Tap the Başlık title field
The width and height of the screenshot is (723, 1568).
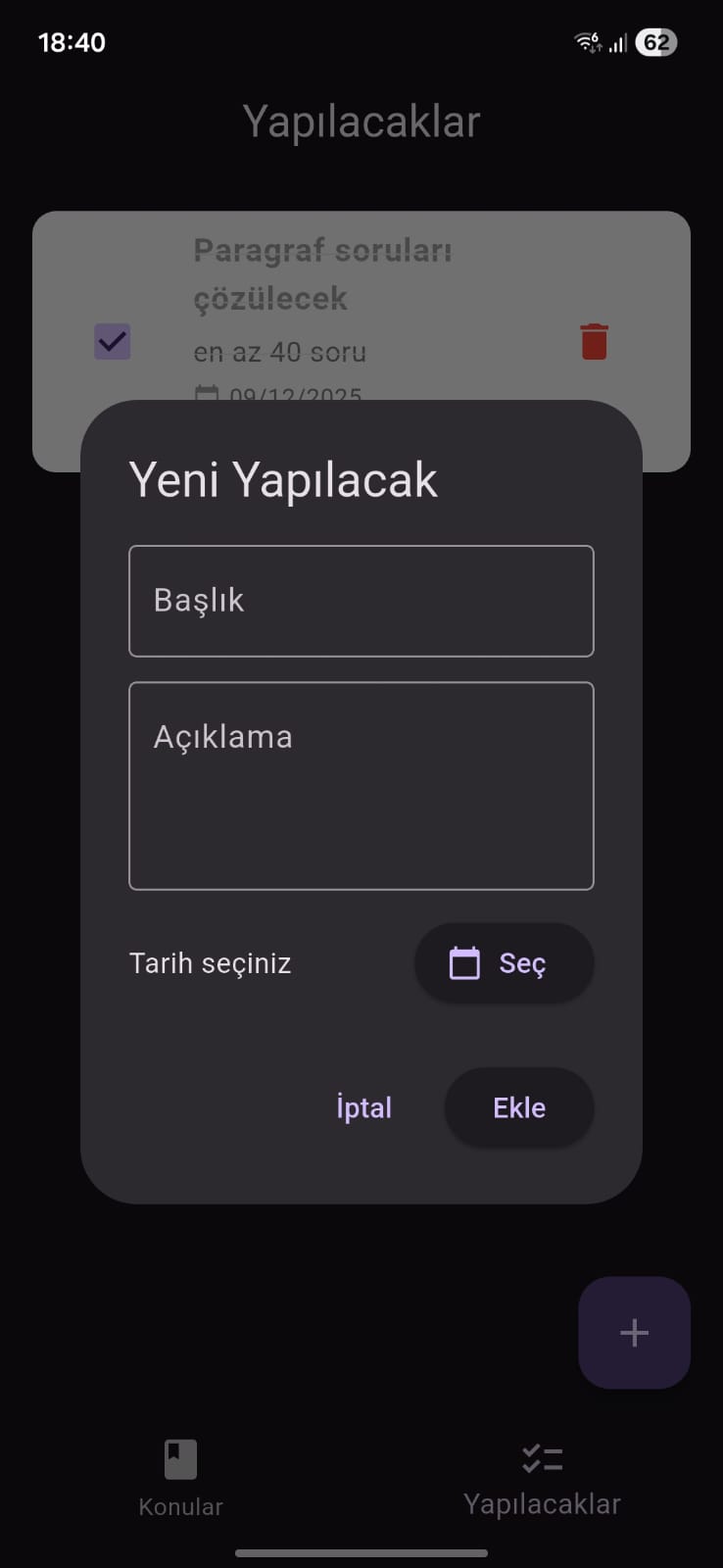(361, 601)
